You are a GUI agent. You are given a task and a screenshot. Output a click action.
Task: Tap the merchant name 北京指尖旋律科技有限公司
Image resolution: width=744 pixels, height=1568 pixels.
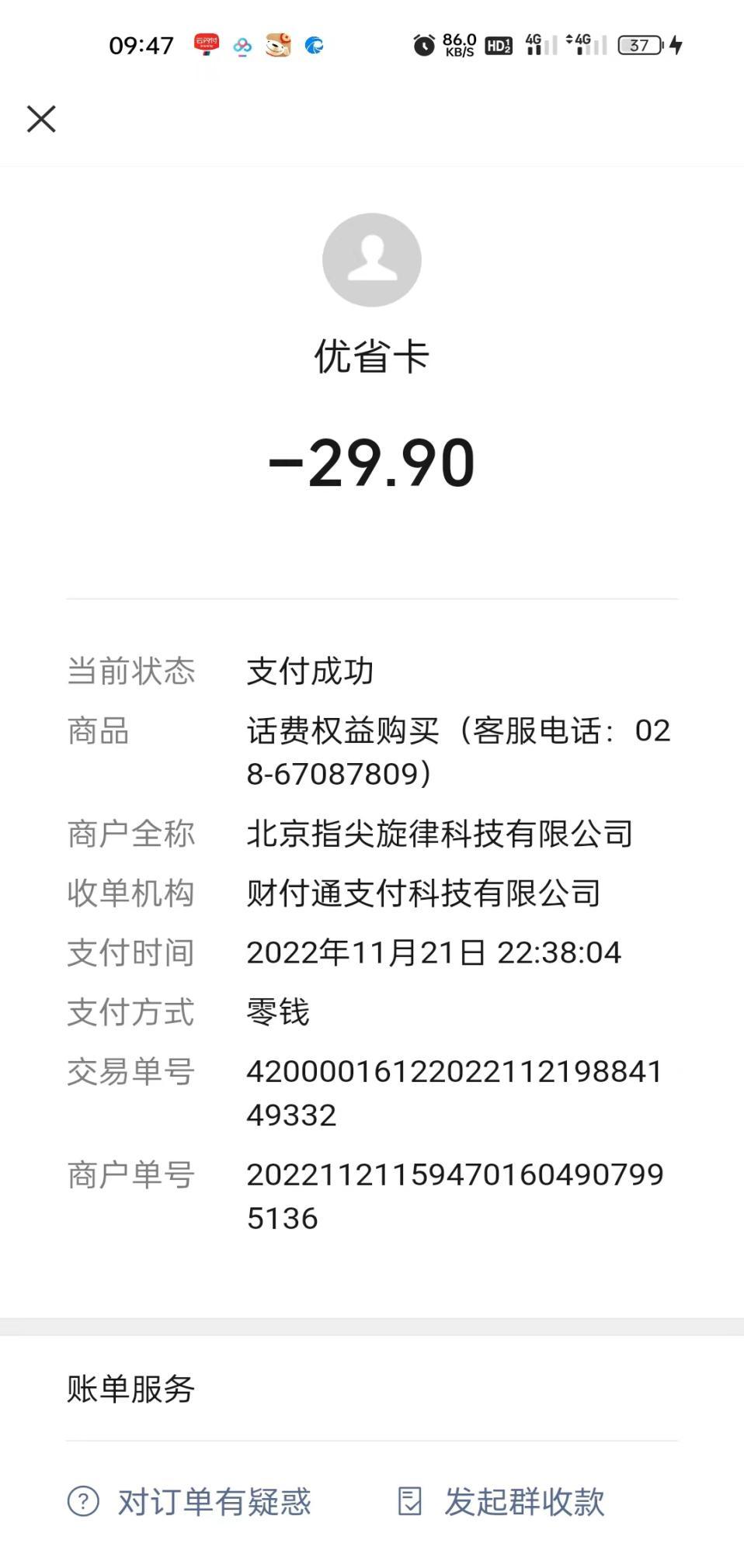tap(440, 833)
